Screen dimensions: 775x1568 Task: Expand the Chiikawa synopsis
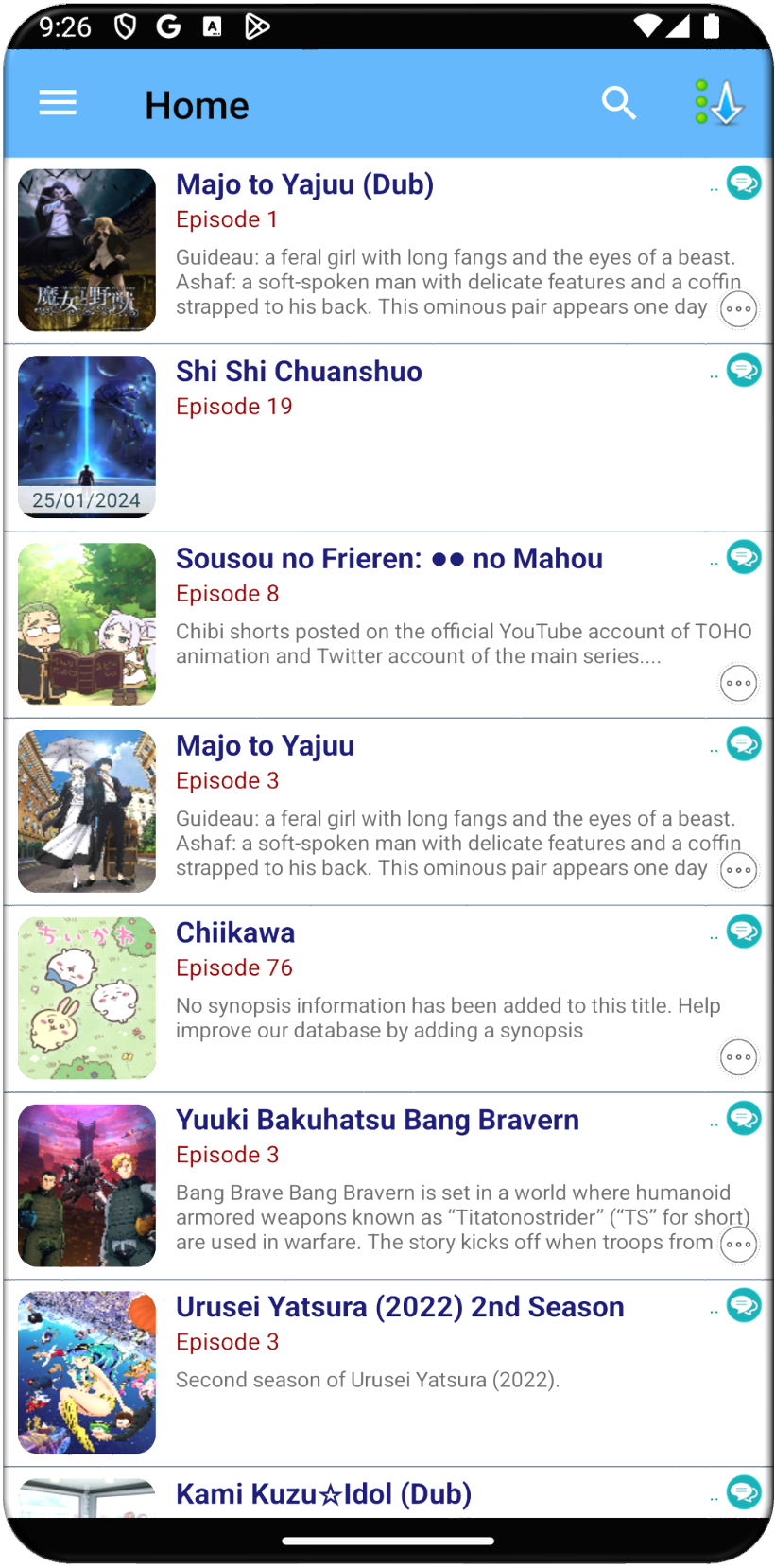[738, 1057]
